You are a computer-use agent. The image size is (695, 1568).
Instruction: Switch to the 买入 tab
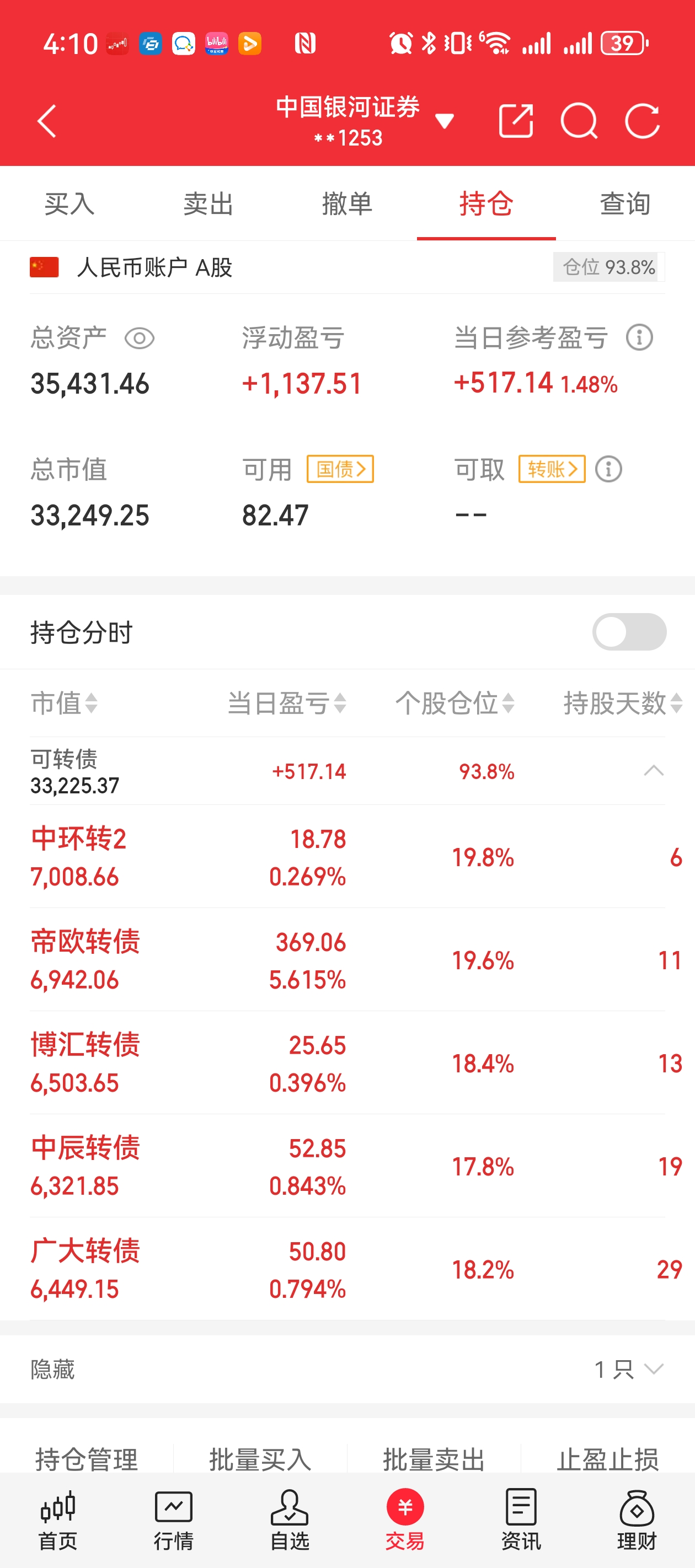tap(69, 203)
